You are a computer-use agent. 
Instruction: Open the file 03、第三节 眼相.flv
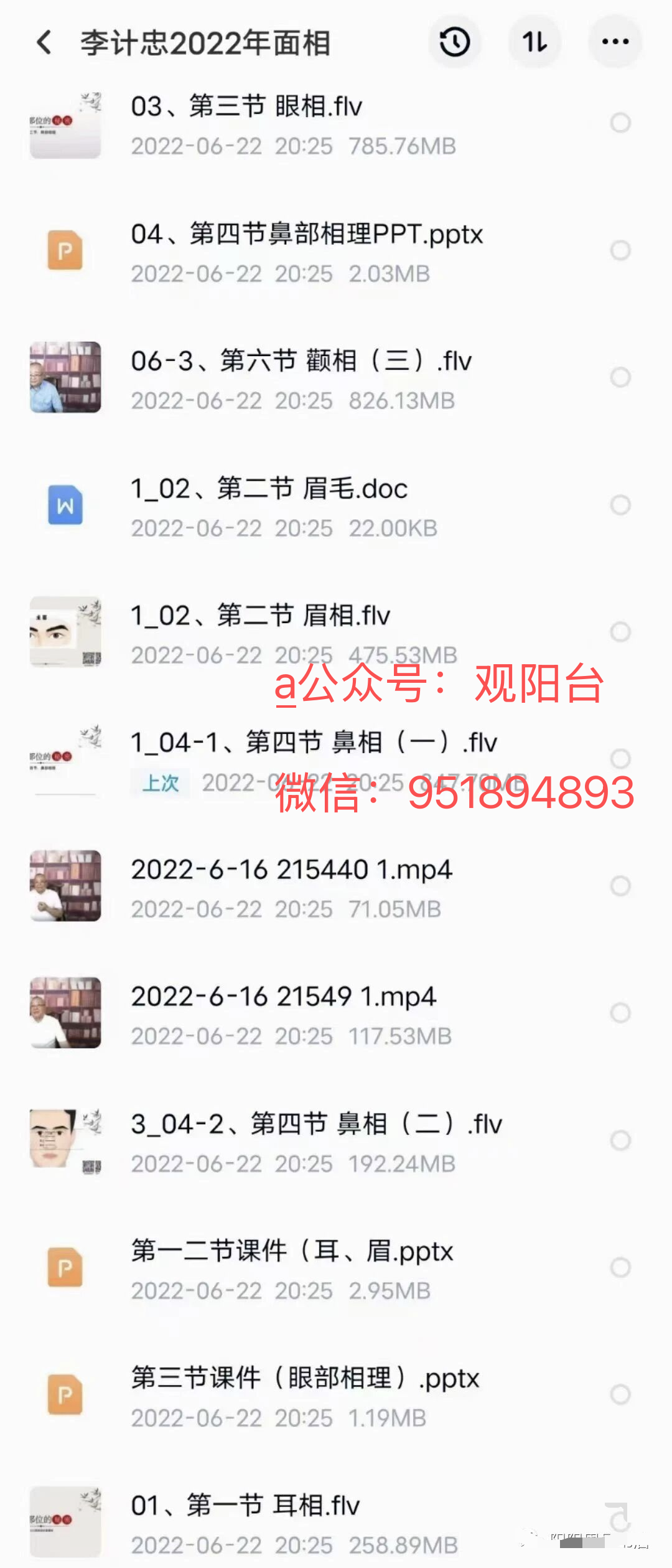246,106
